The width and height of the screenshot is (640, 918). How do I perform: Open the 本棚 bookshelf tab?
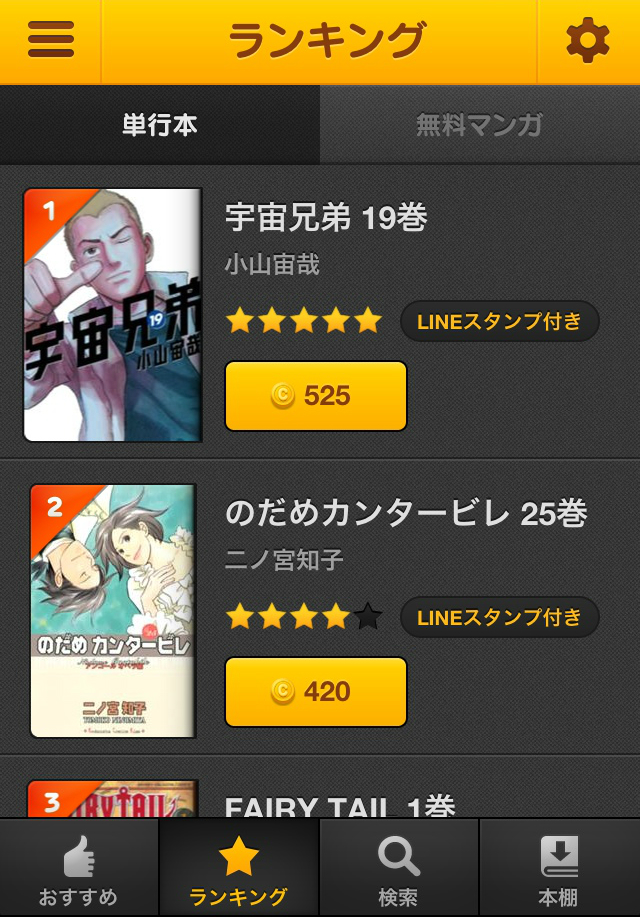click(x=559, y=870)
